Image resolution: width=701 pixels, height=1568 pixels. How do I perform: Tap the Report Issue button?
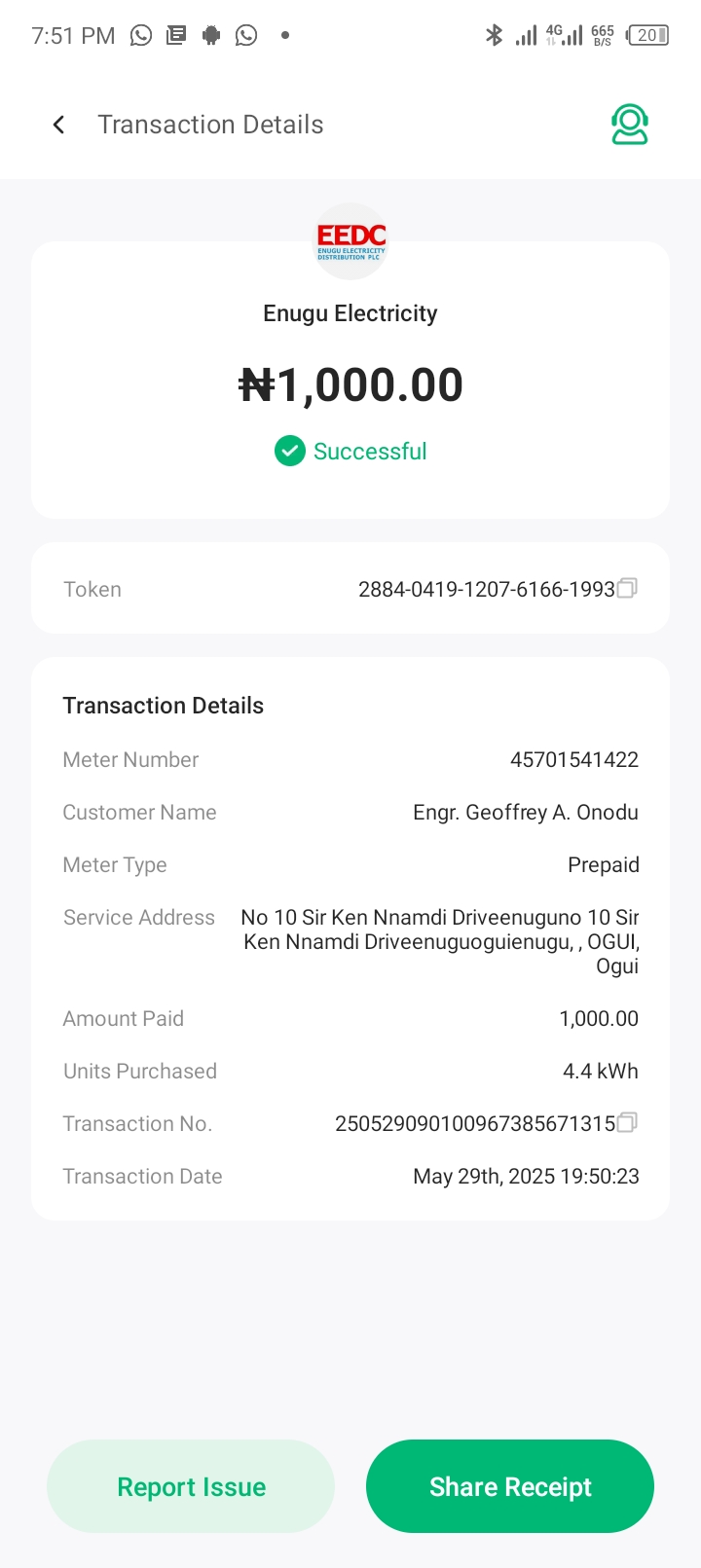pos(191,1486)
